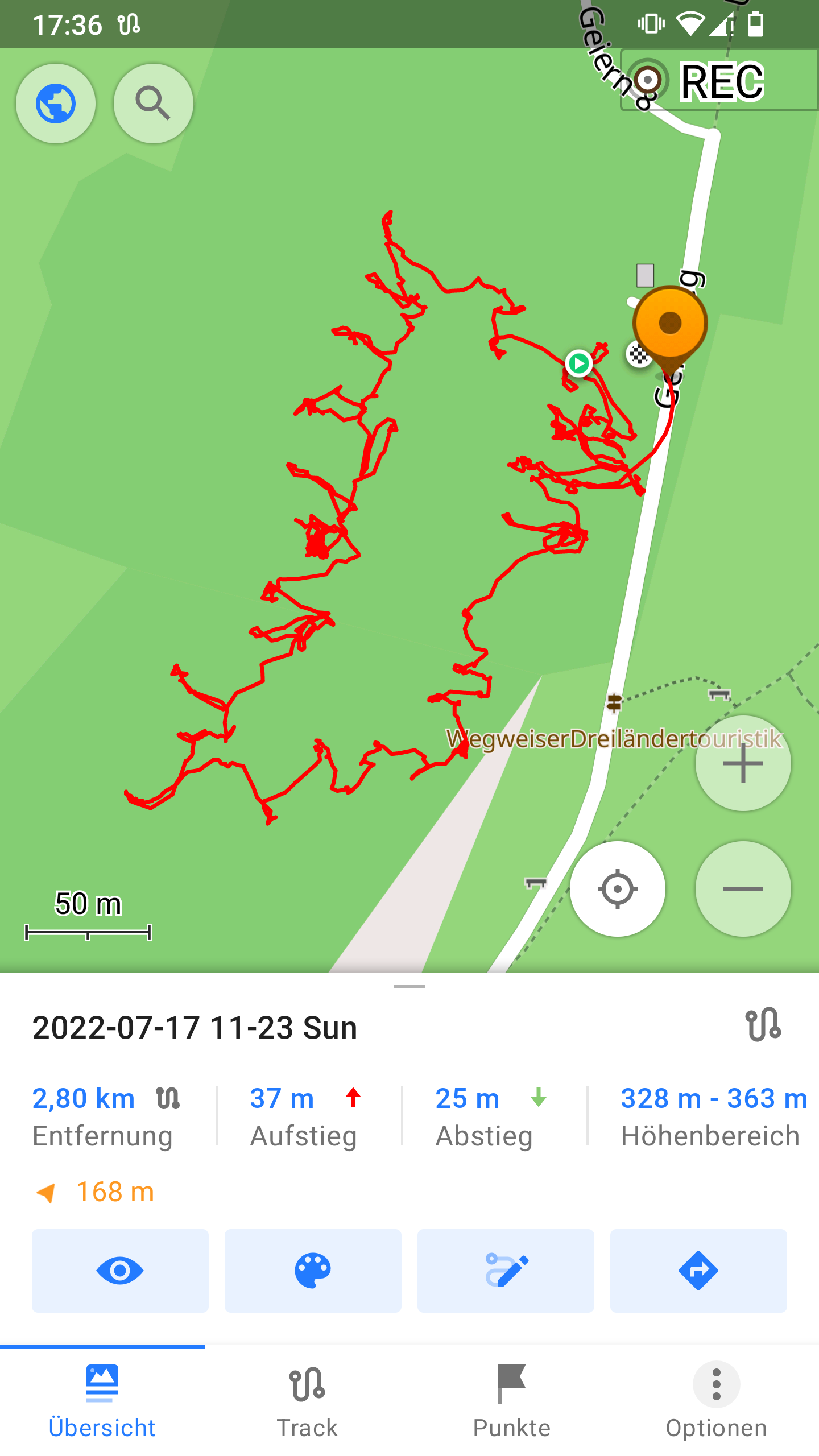The height and width of the screenshot is (1456, 819).
Task: Open the globe map configuration button
Action: (x=56, y=104)
